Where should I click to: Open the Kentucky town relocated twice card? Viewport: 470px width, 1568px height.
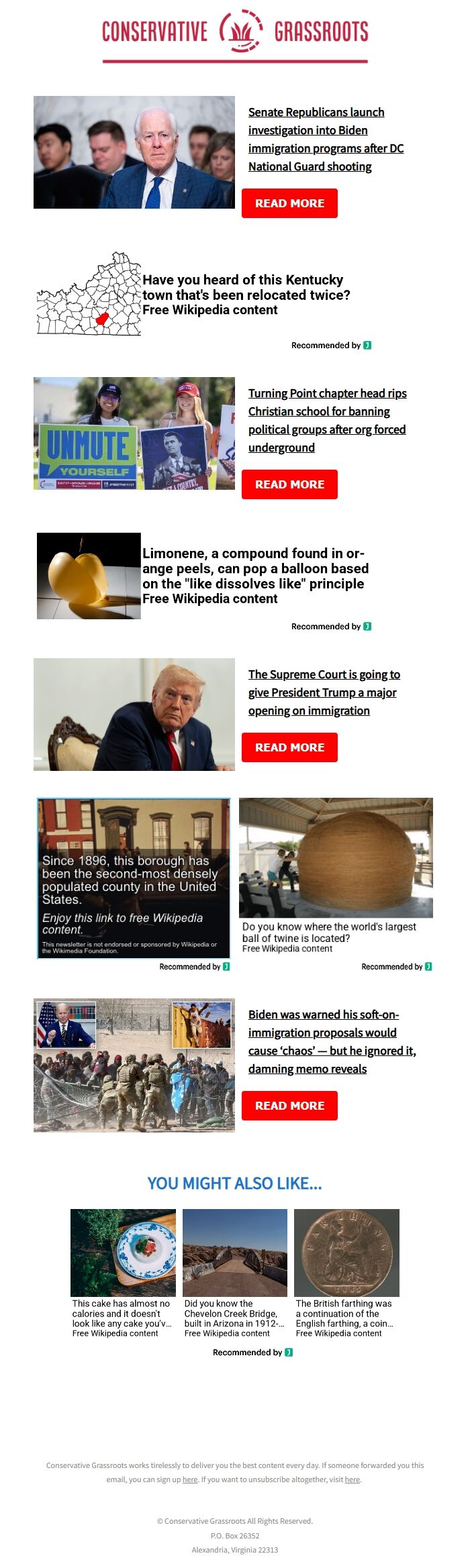click(x=246, y=295)
